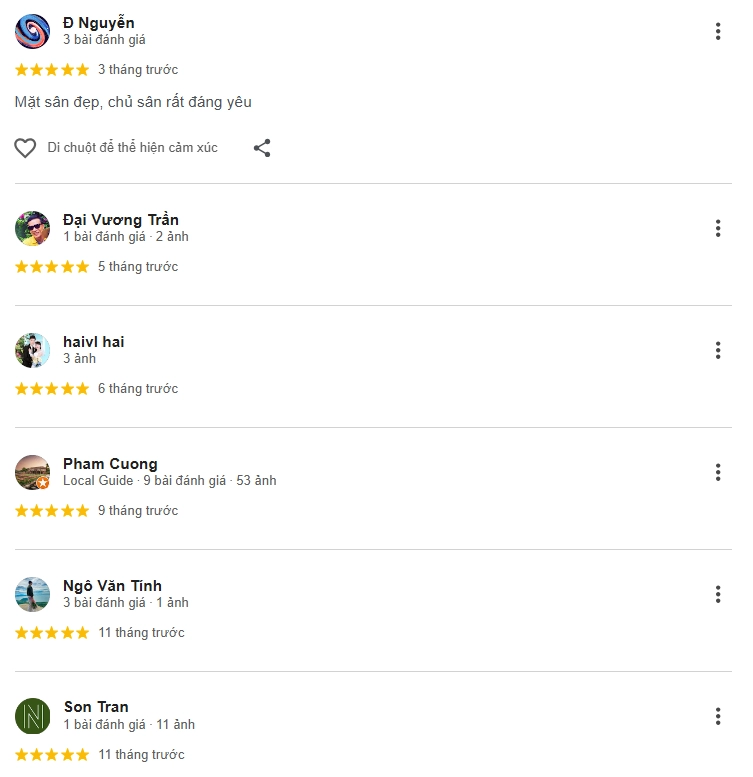Image resolution: width=753 pixels, height=777 pixels.
Task: Open more options for haivl hai's review
Action: [718, 350]
